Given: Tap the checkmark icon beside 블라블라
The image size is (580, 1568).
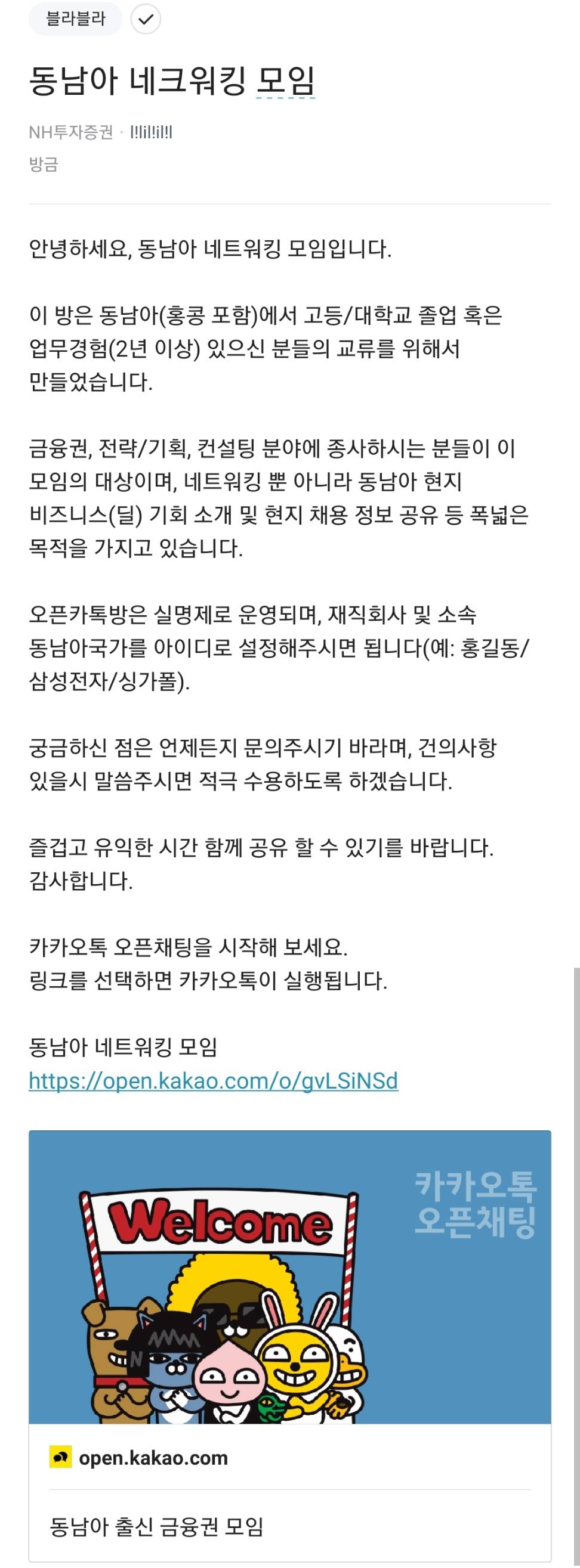Looking at the screenshot, I should coord(146,20).
